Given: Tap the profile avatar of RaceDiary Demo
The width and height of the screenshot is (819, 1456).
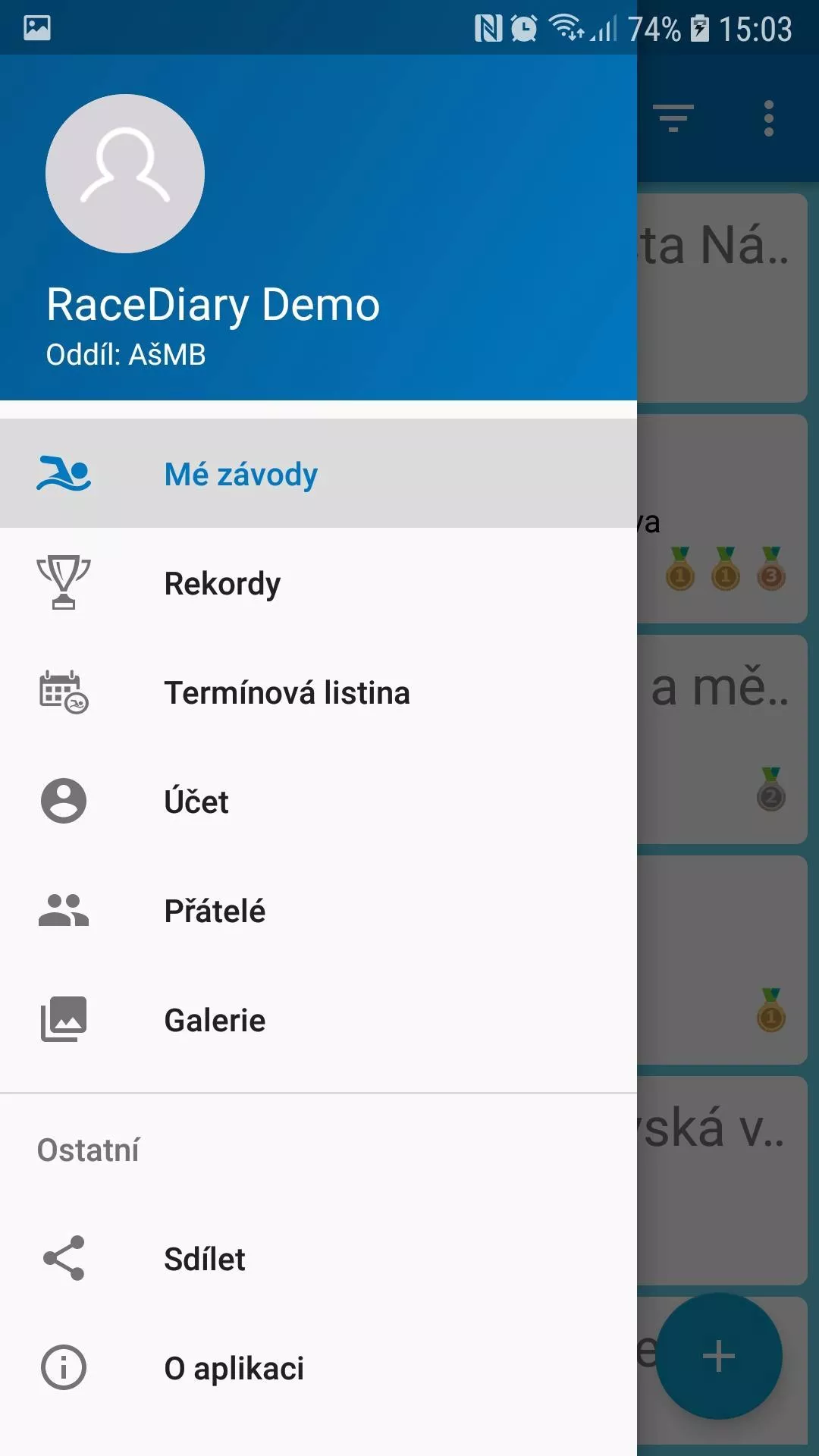Looking at the screenshot, I should tap(125, 174).
